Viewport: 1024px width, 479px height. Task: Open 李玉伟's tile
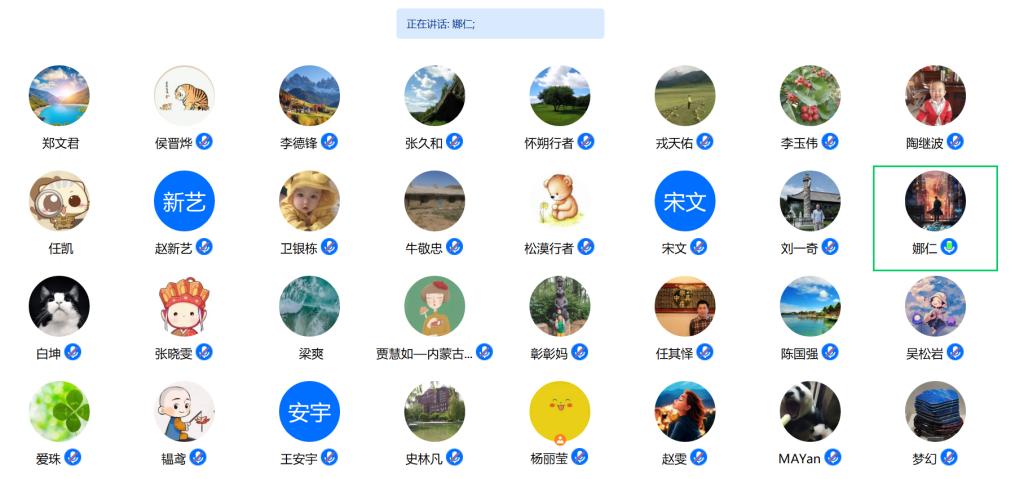[810, 96]
